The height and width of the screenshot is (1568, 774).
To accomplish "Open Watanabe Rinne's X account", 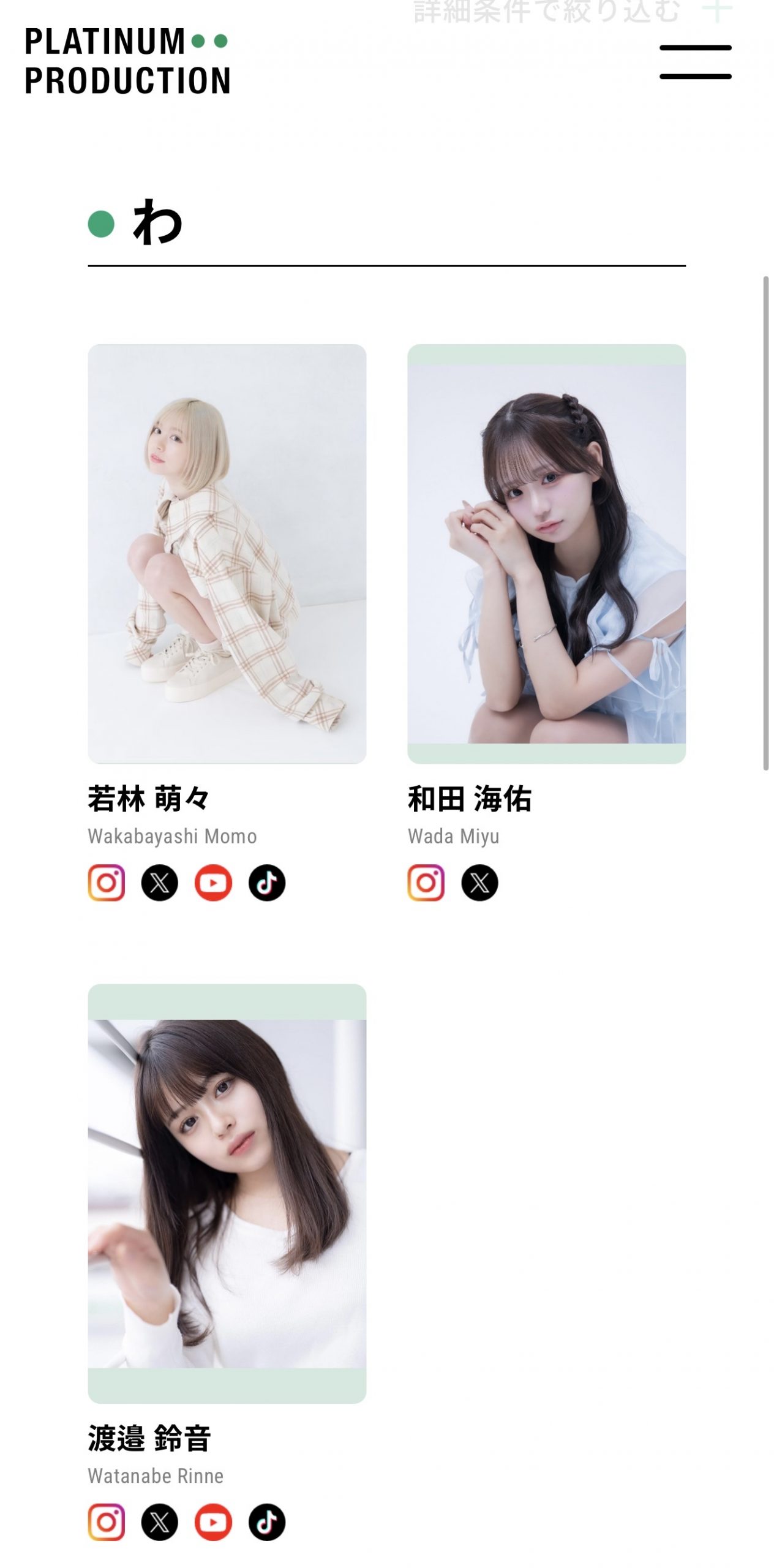I will click(160, 1522).
